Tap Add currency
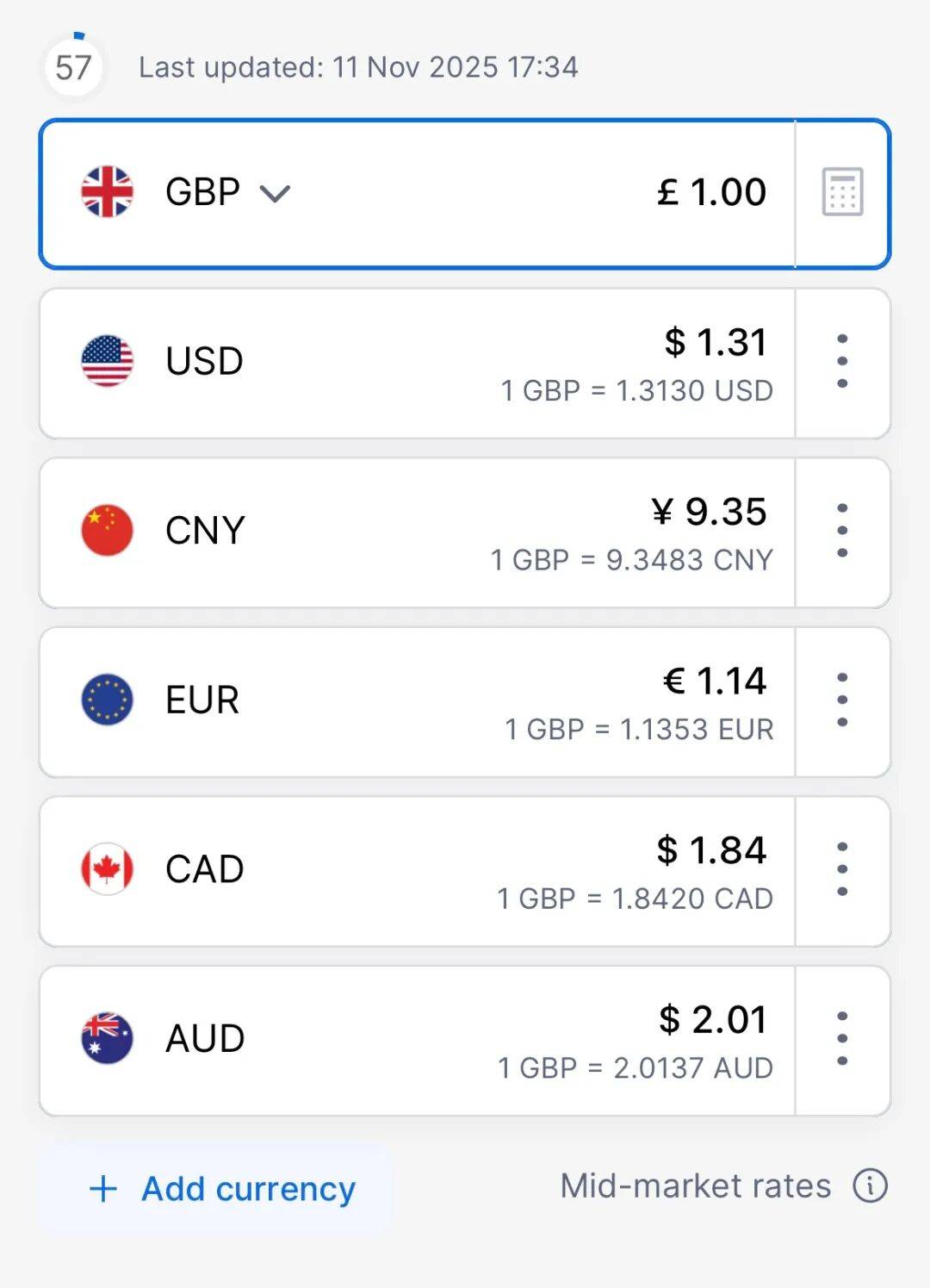The height and width of the screenshot is (1288, 930). point(222,1189)
